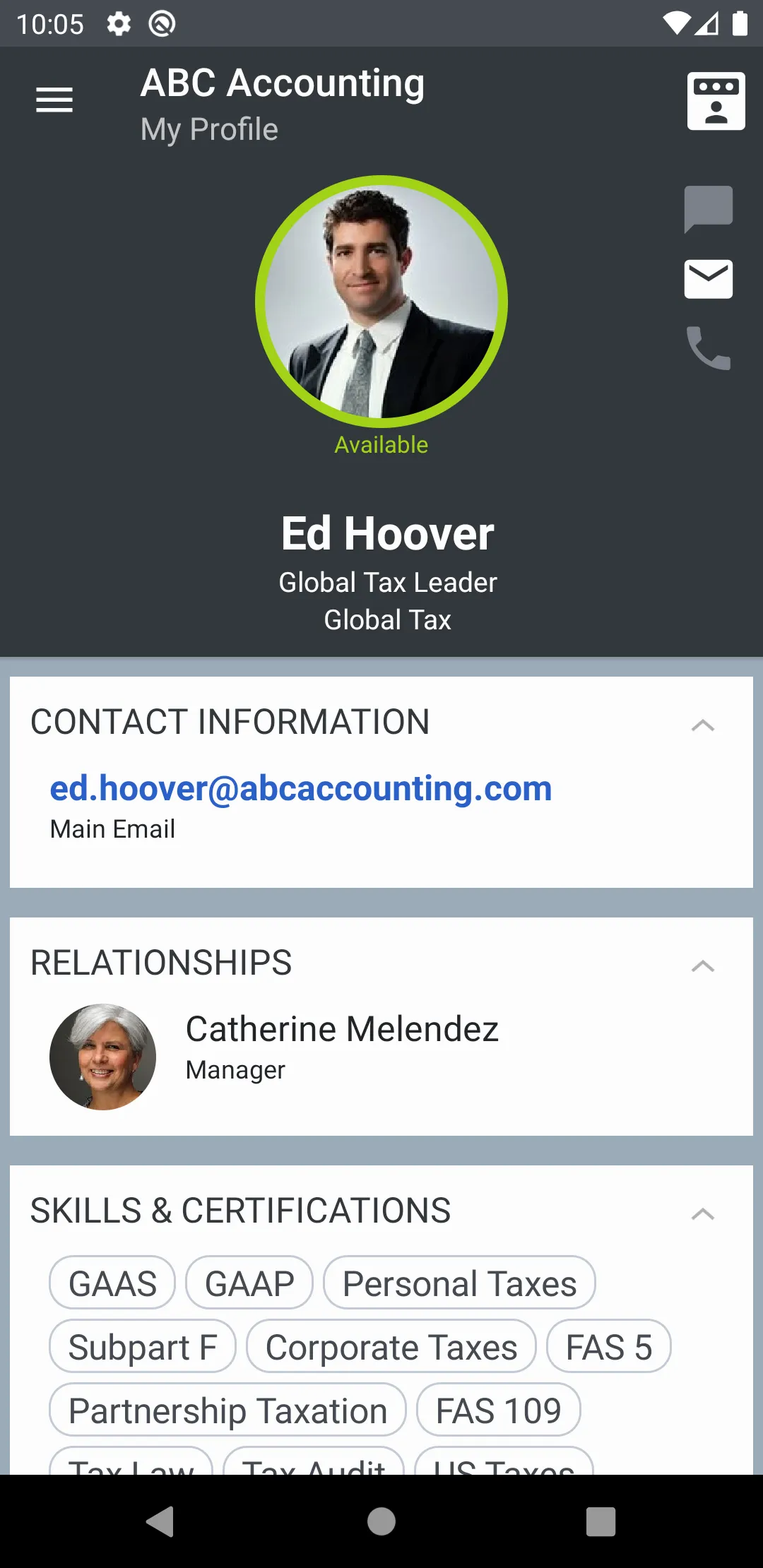The image size is (763, 1568).
Task: Select the GAAS skill chip
Action: (x=112, y=1283)
